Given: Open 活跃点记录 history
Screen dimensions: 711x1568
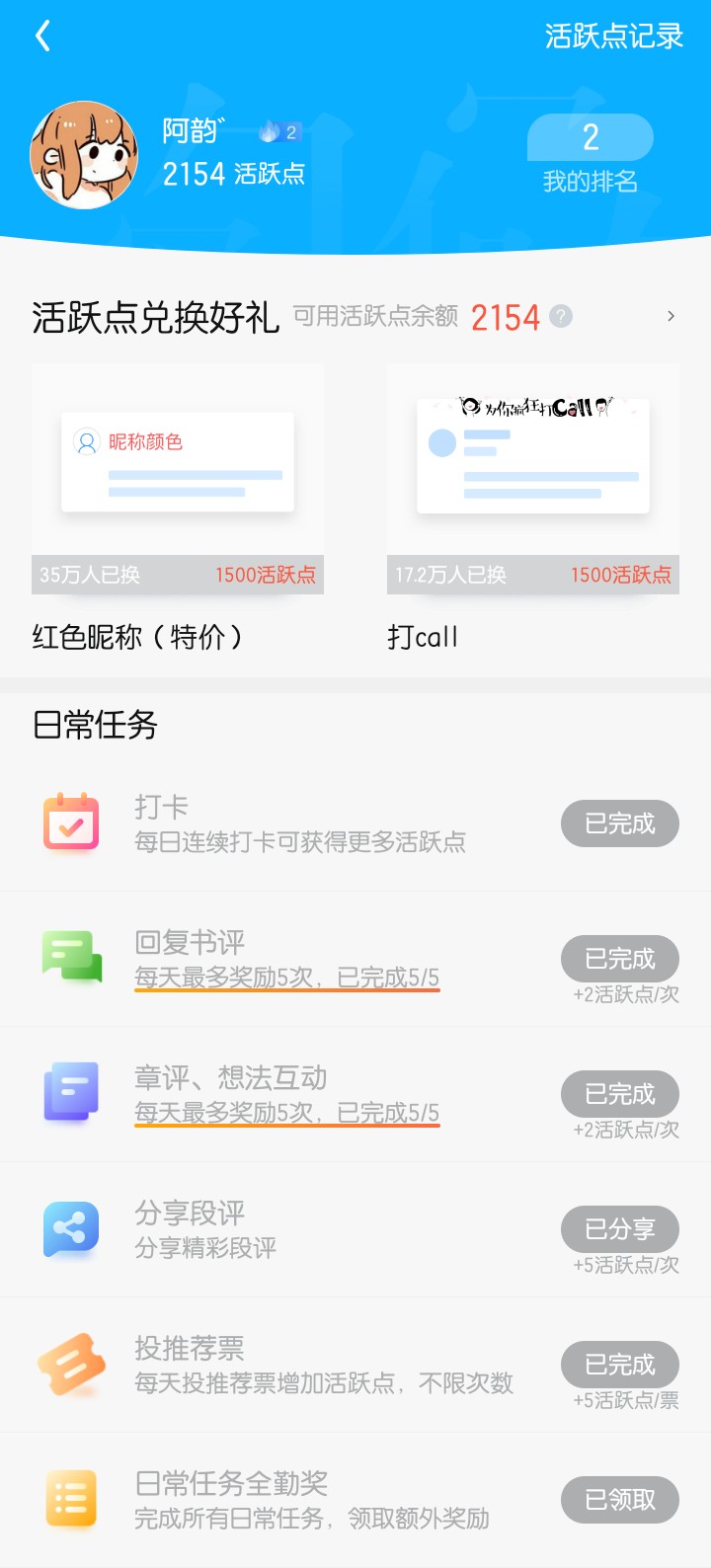Looking at the screenshot, I should pos(613,37).
